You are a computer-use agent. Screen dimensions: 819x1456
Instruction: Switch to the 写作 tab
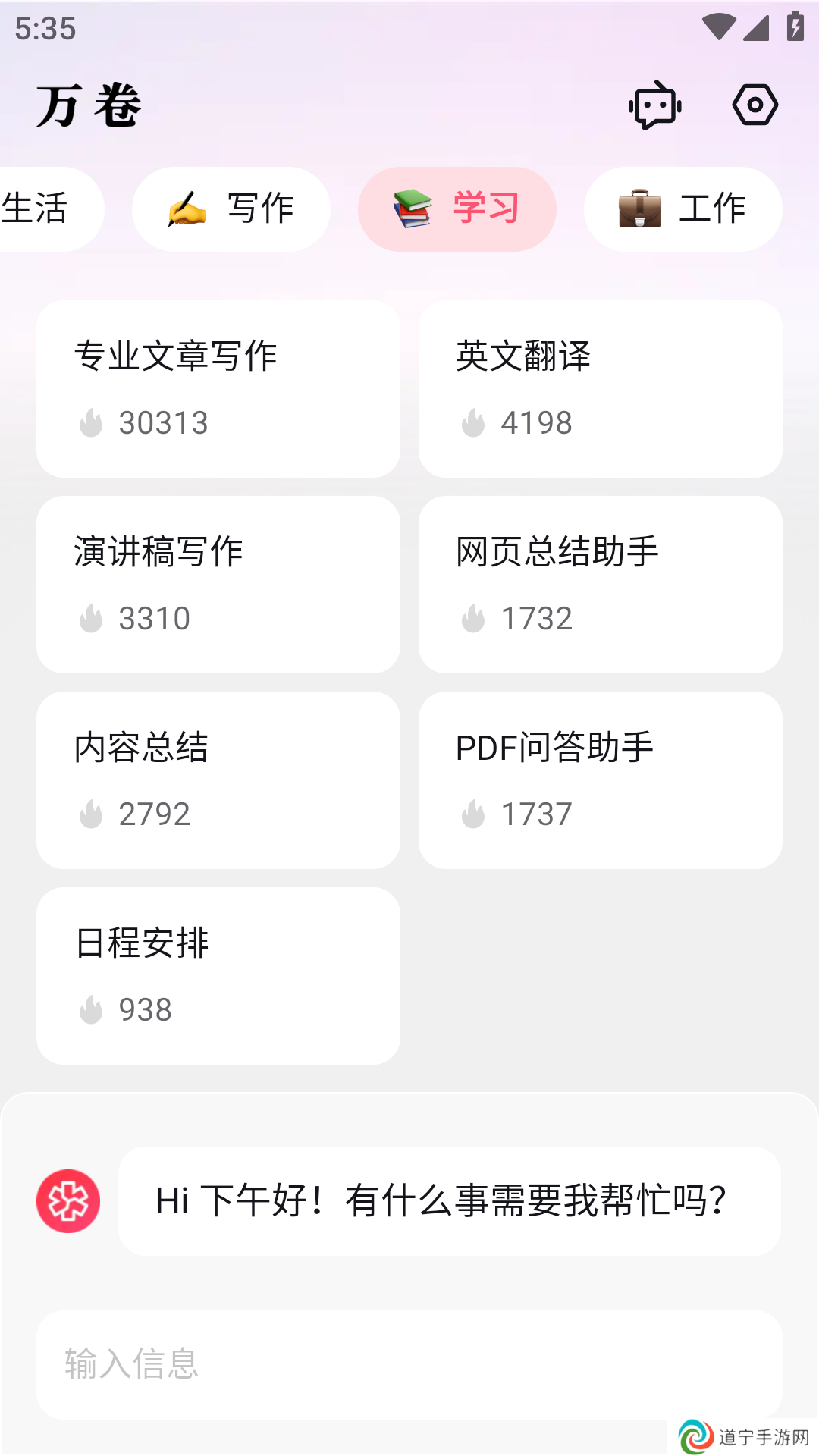coord(231,209)
